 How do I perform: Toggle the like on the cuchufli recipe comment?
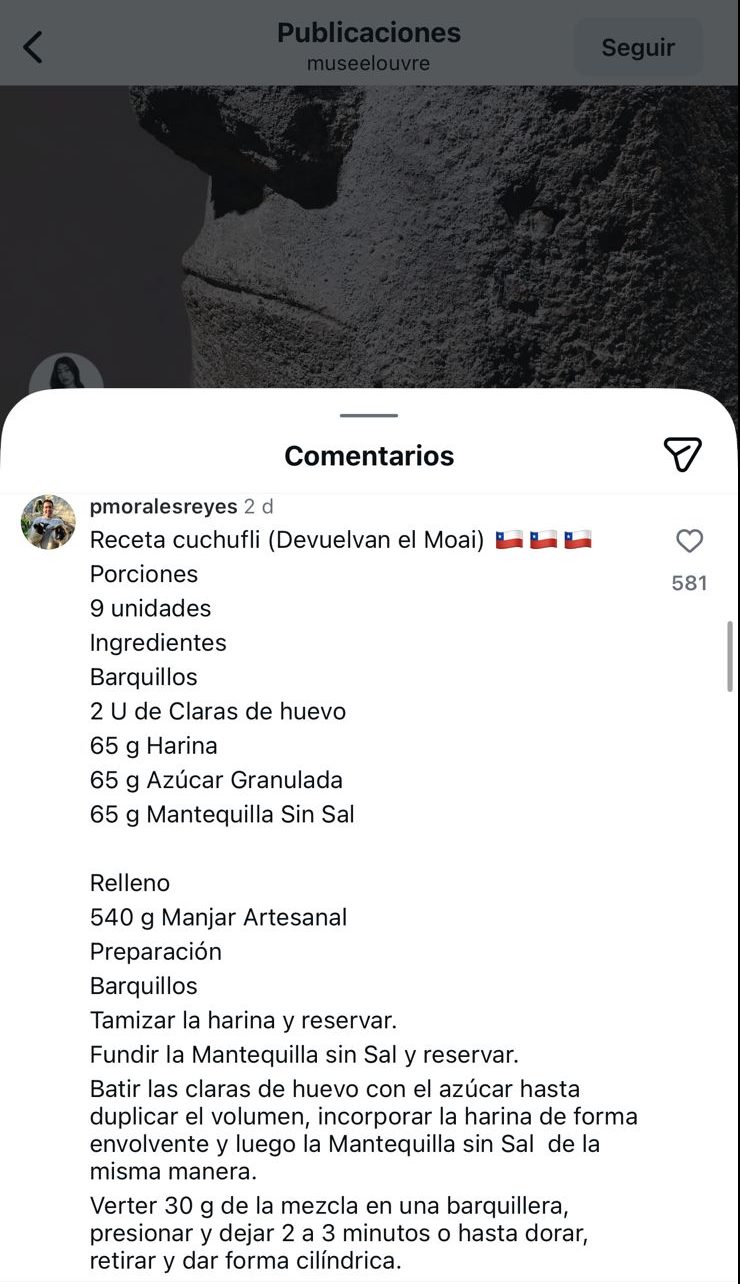[688, 541]
